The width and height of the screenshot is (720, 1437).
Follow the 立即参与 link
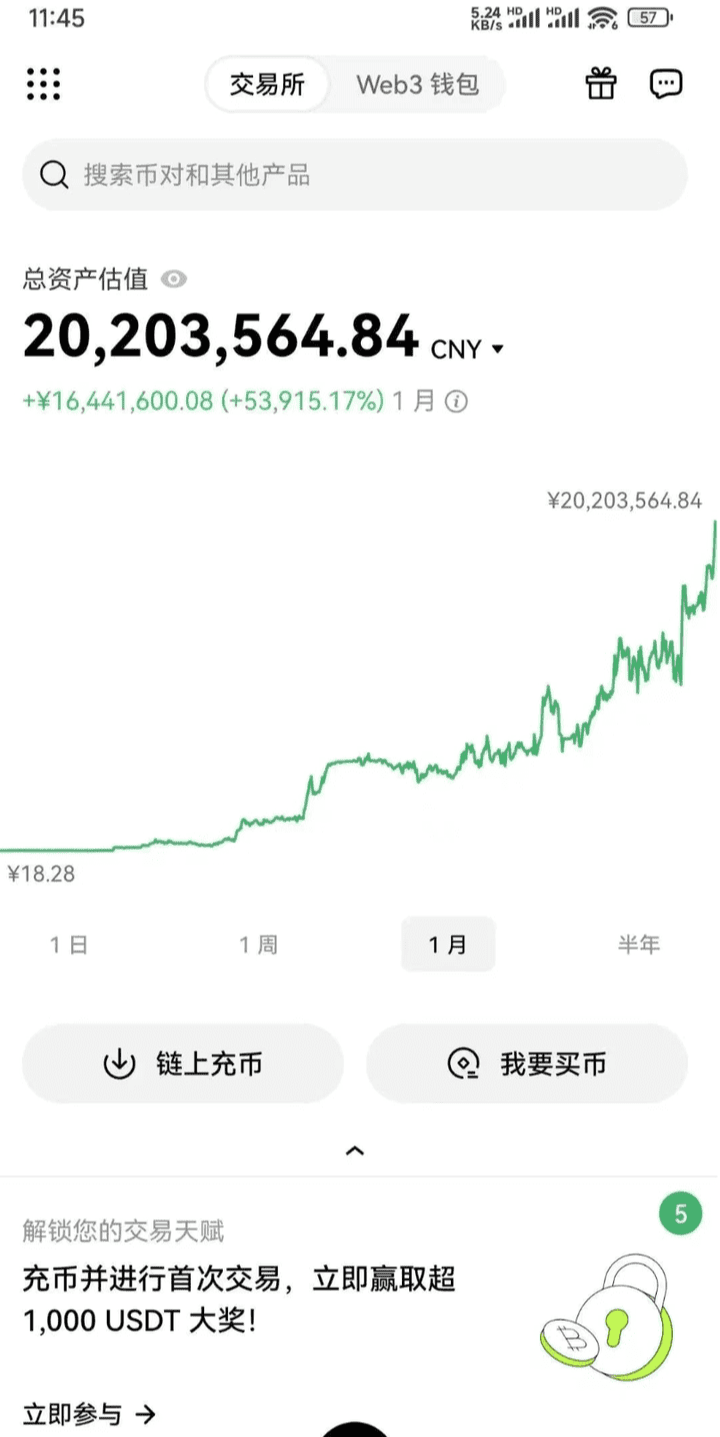[89, 1414]
